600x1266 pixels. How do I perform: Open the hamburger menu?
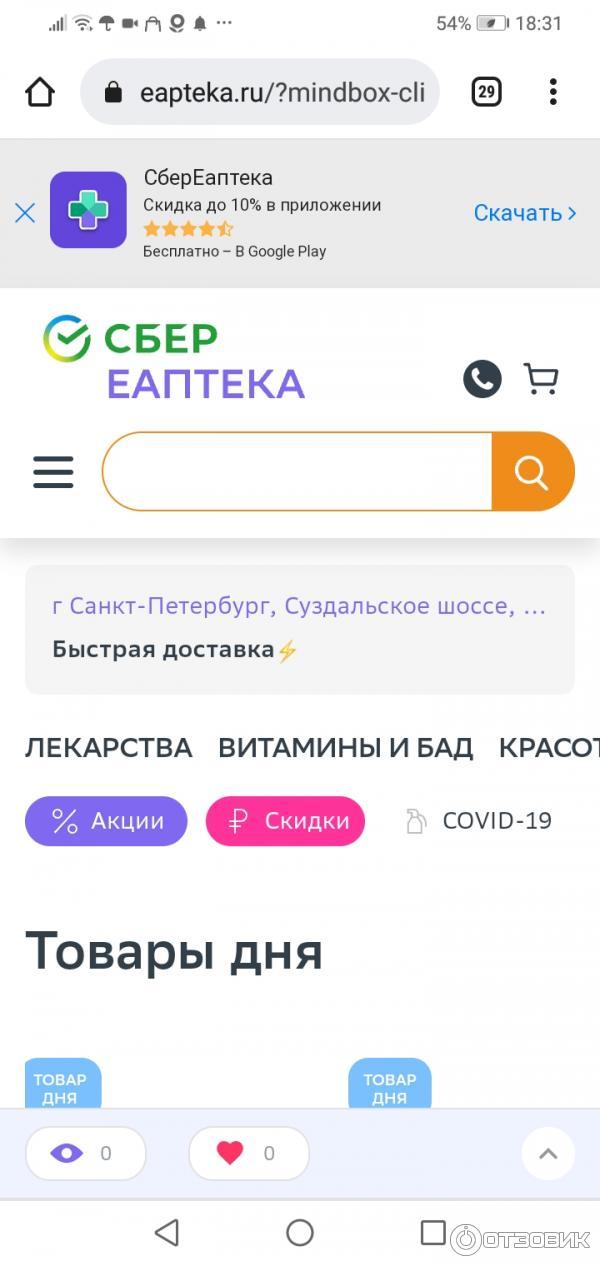(53, 471)
